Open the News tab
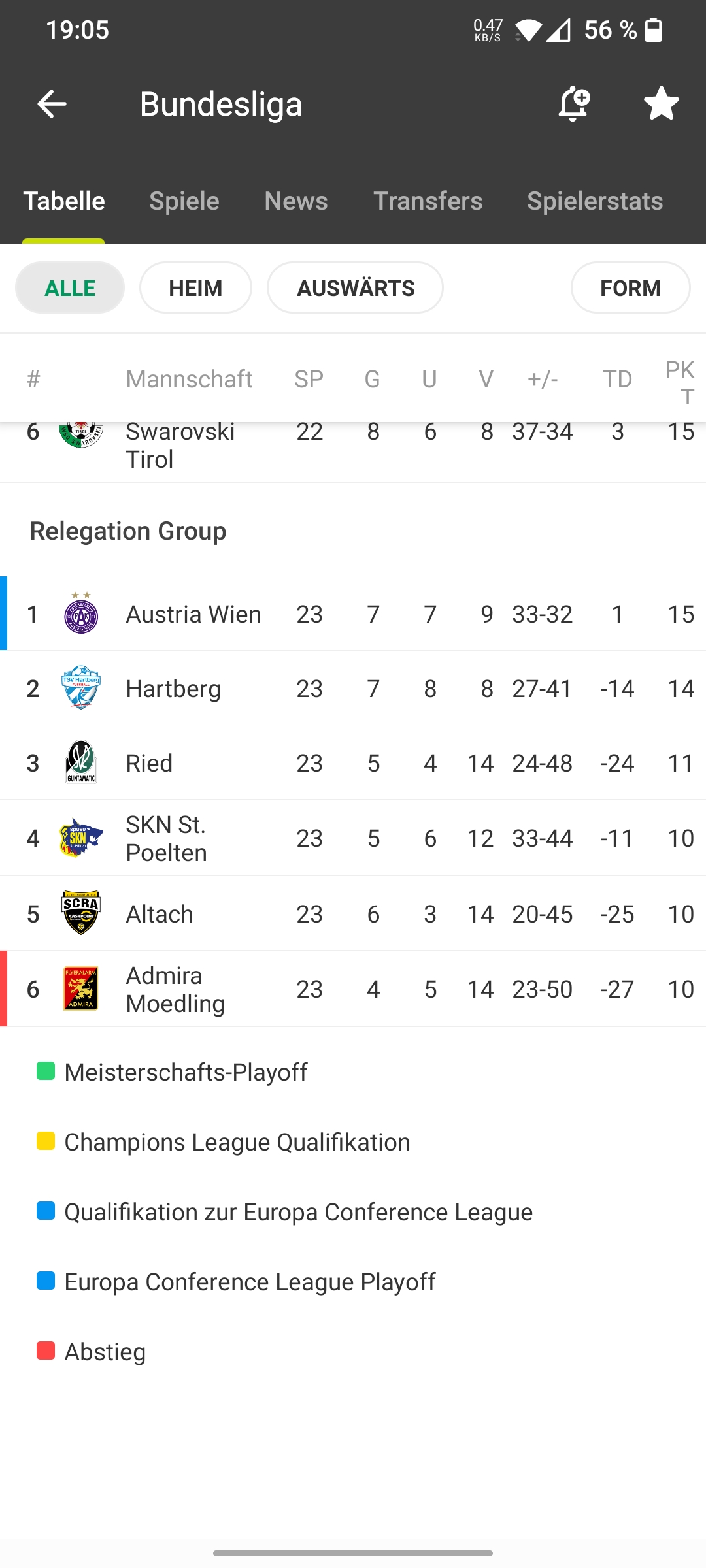This screenshot has height=1568, width=706. tap(296, 201)
